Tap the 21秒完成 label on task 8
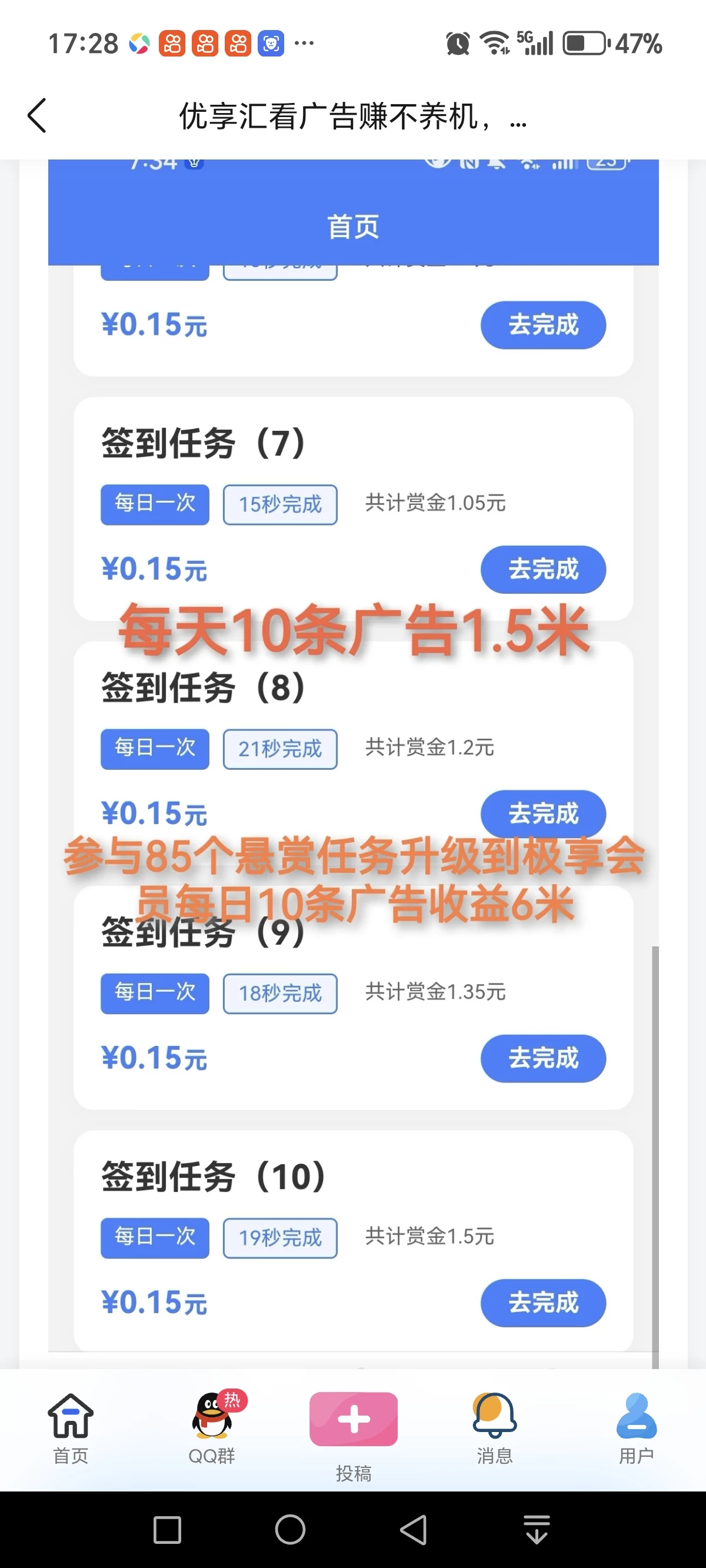Image resolution: width=706 pixels, height=1568 pixels. coord(280,749)
